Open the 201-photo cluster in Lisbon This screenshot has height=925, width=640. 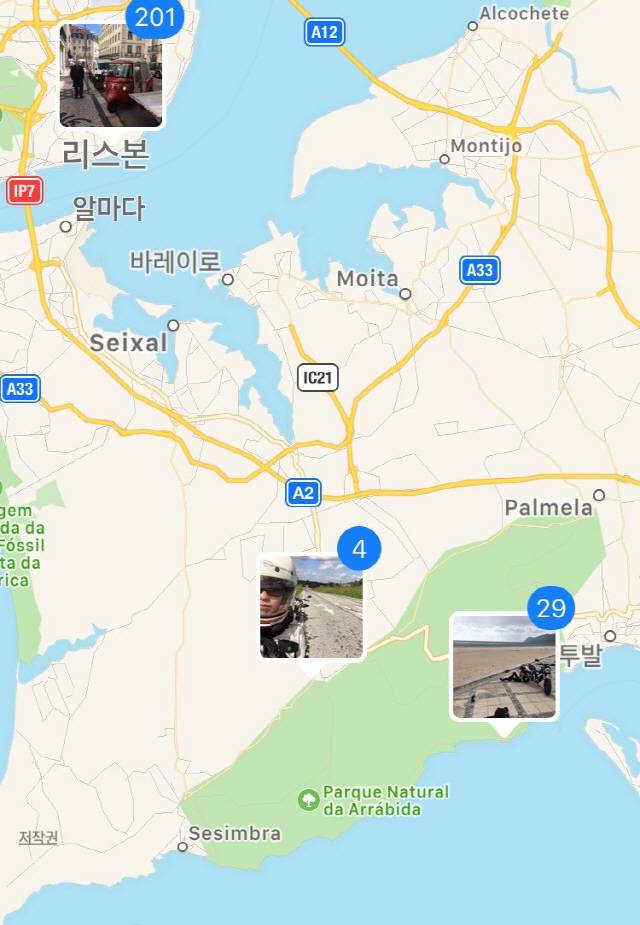pos(110,76)
